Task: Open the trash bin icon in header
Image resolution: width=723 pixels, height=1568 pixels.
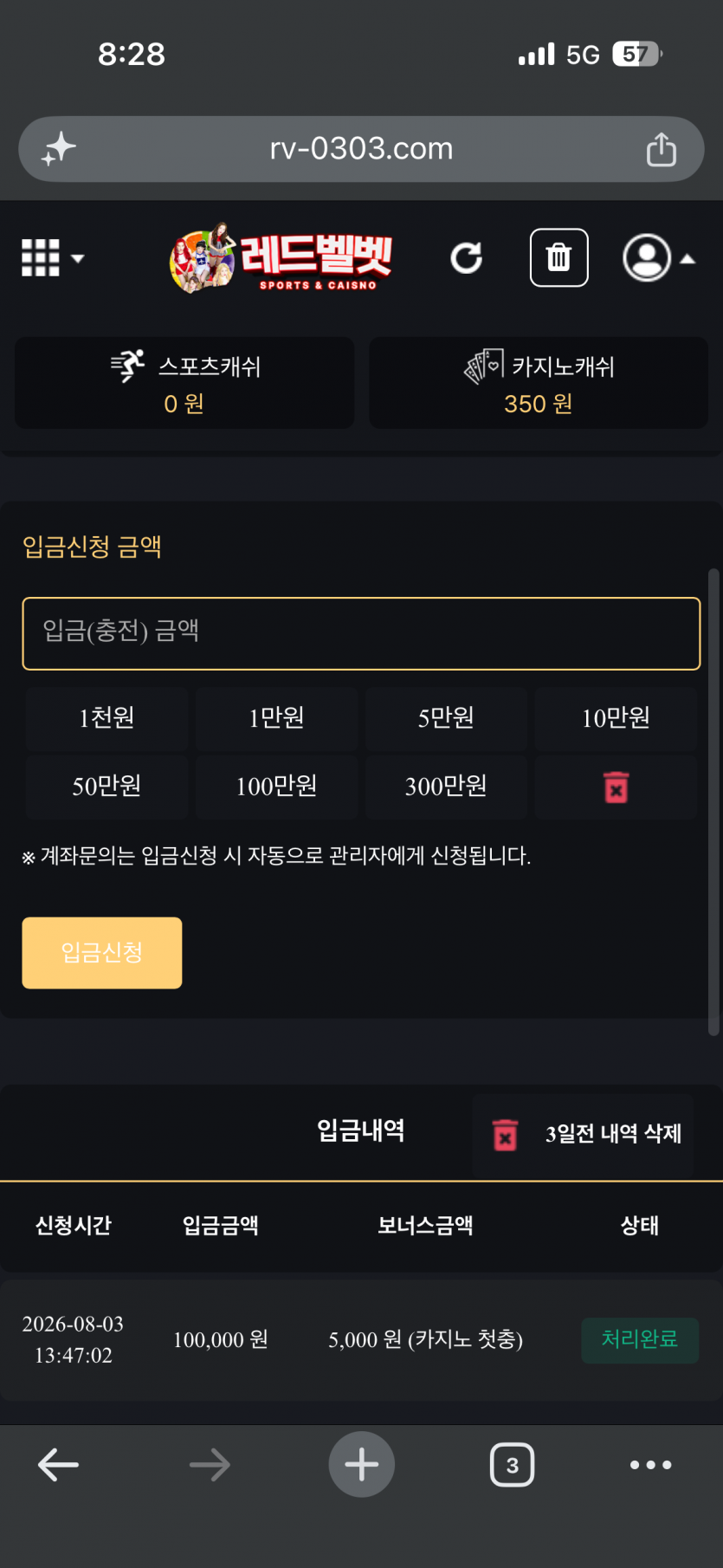Action: 559,257
